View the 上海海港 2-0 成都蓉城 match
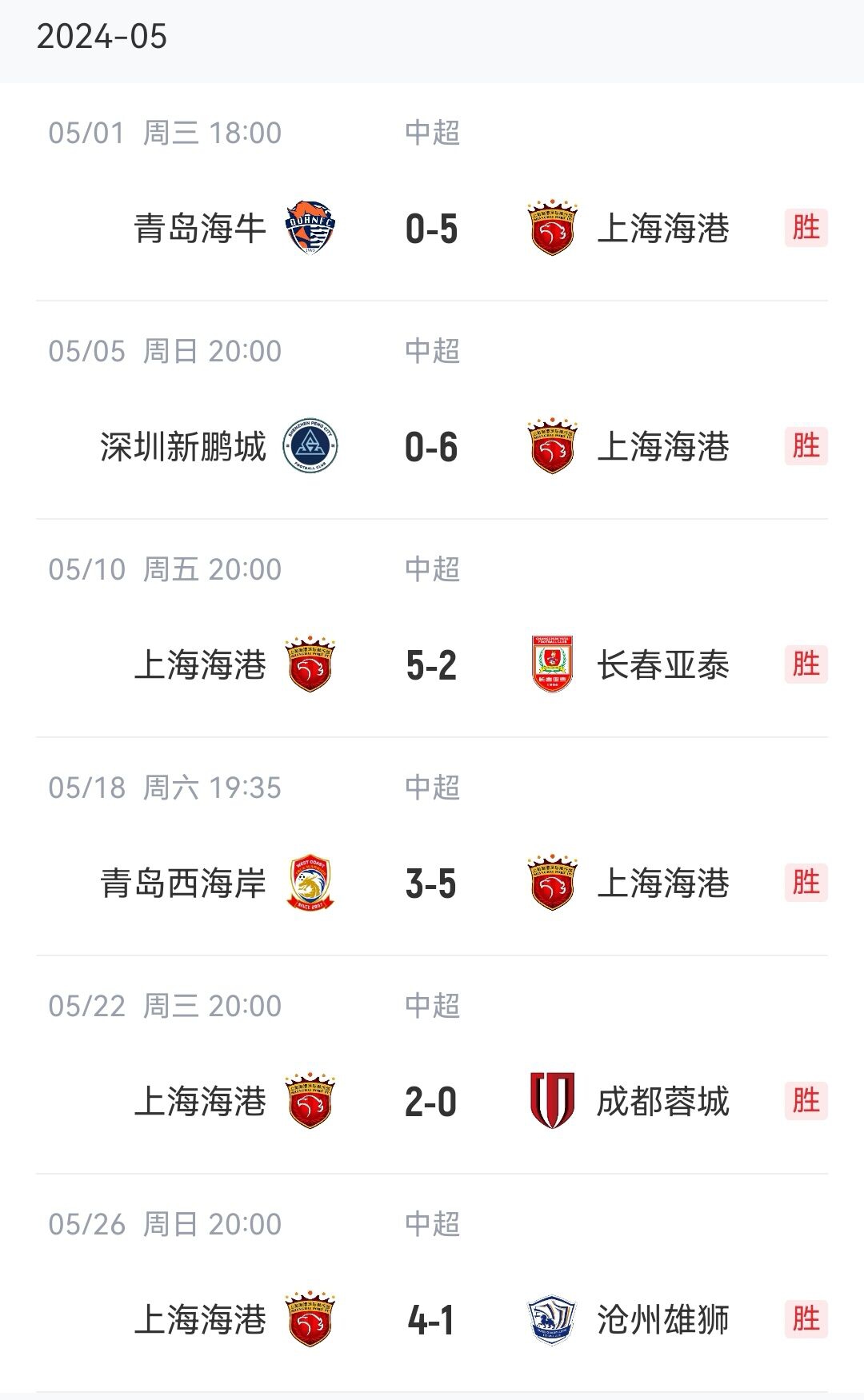864x1400 pixels. click(432, 1065)
